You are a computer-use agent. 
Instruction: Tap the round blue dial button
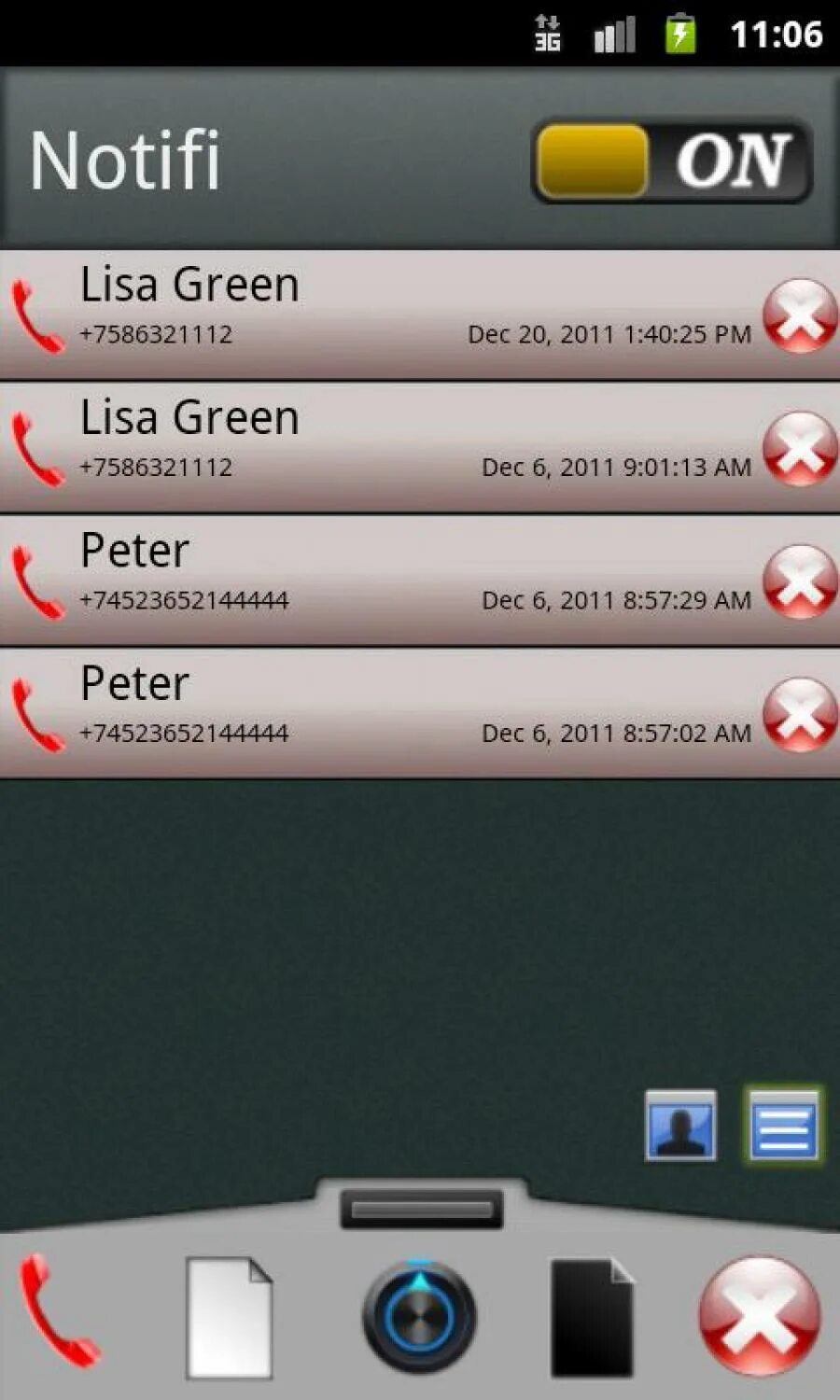419,1316
